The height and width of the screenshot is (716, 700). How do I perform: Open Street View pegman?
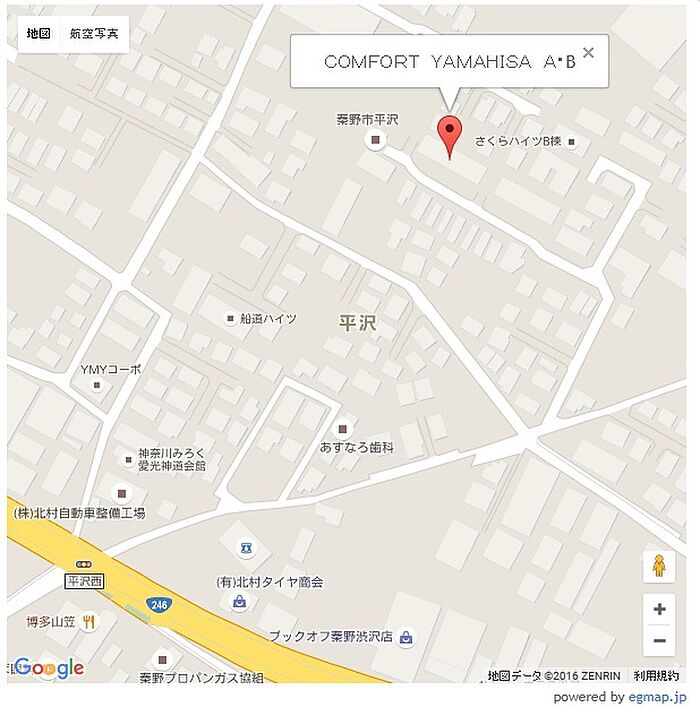pos(658,566)
